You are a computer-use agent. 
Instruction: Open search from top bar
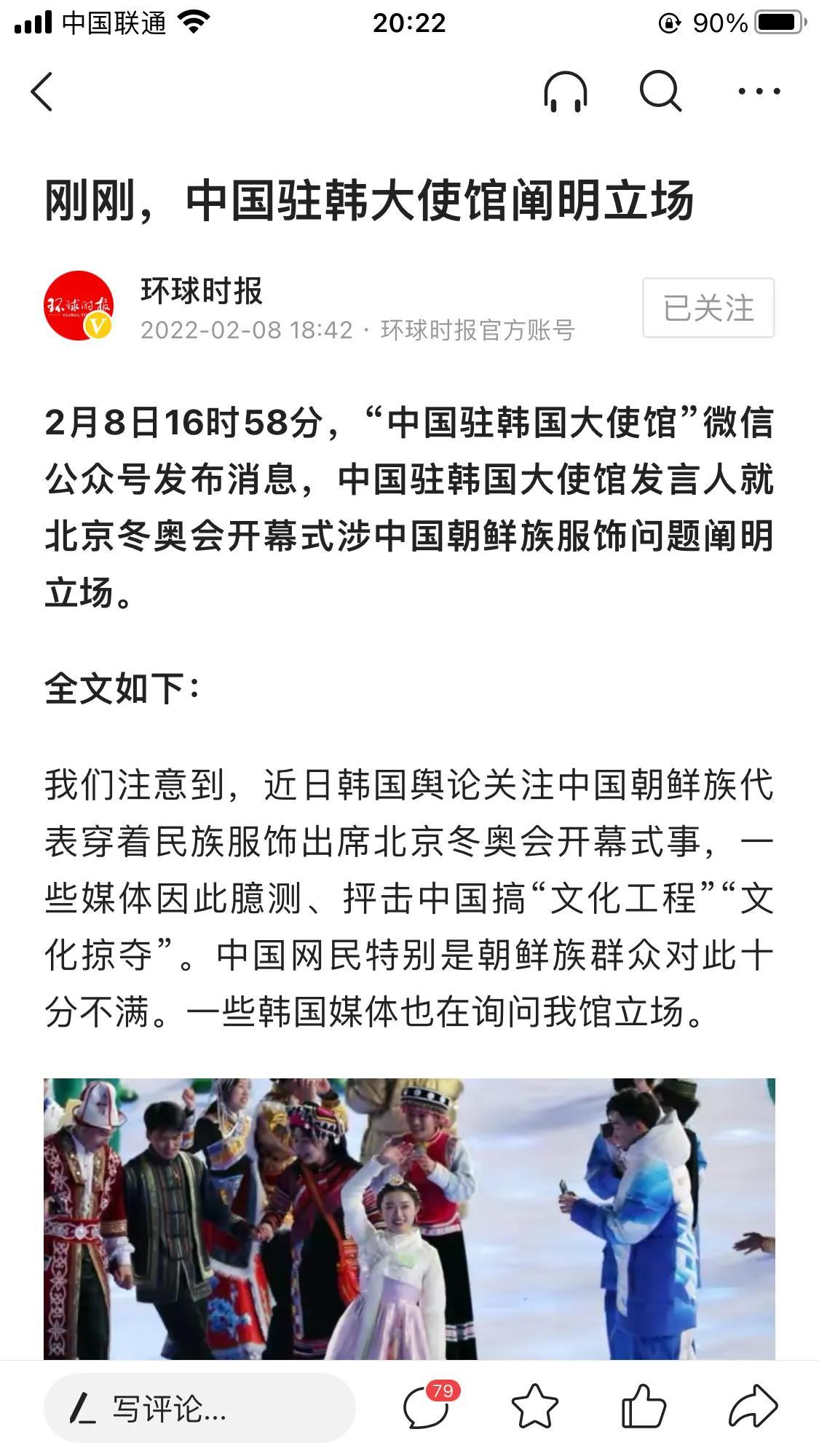click(660, 92)
